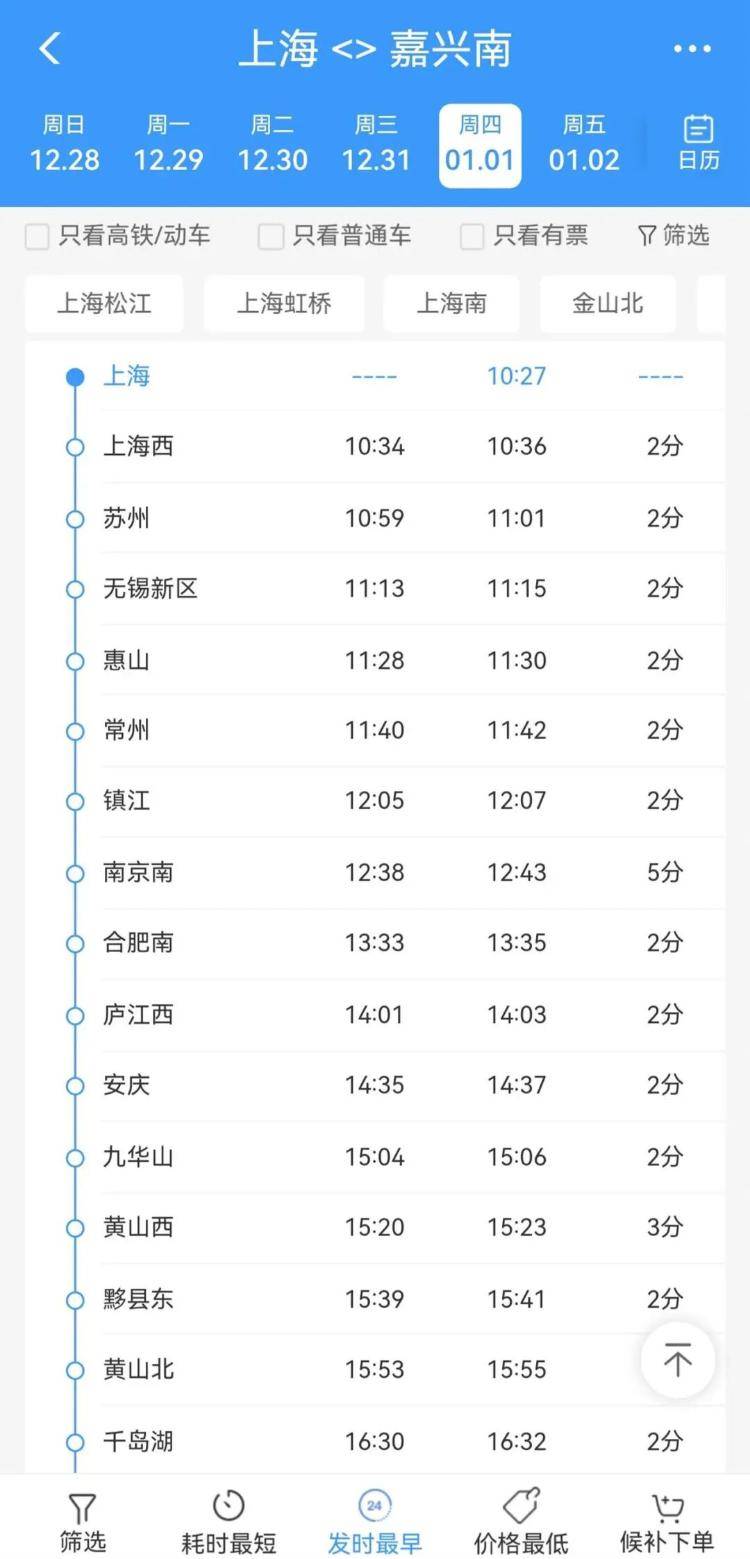Enable the 只看有票 filter
Image resolution: width=750 pixels, height=1559 pixels.
pyautogui.click(x=471, y=237)
